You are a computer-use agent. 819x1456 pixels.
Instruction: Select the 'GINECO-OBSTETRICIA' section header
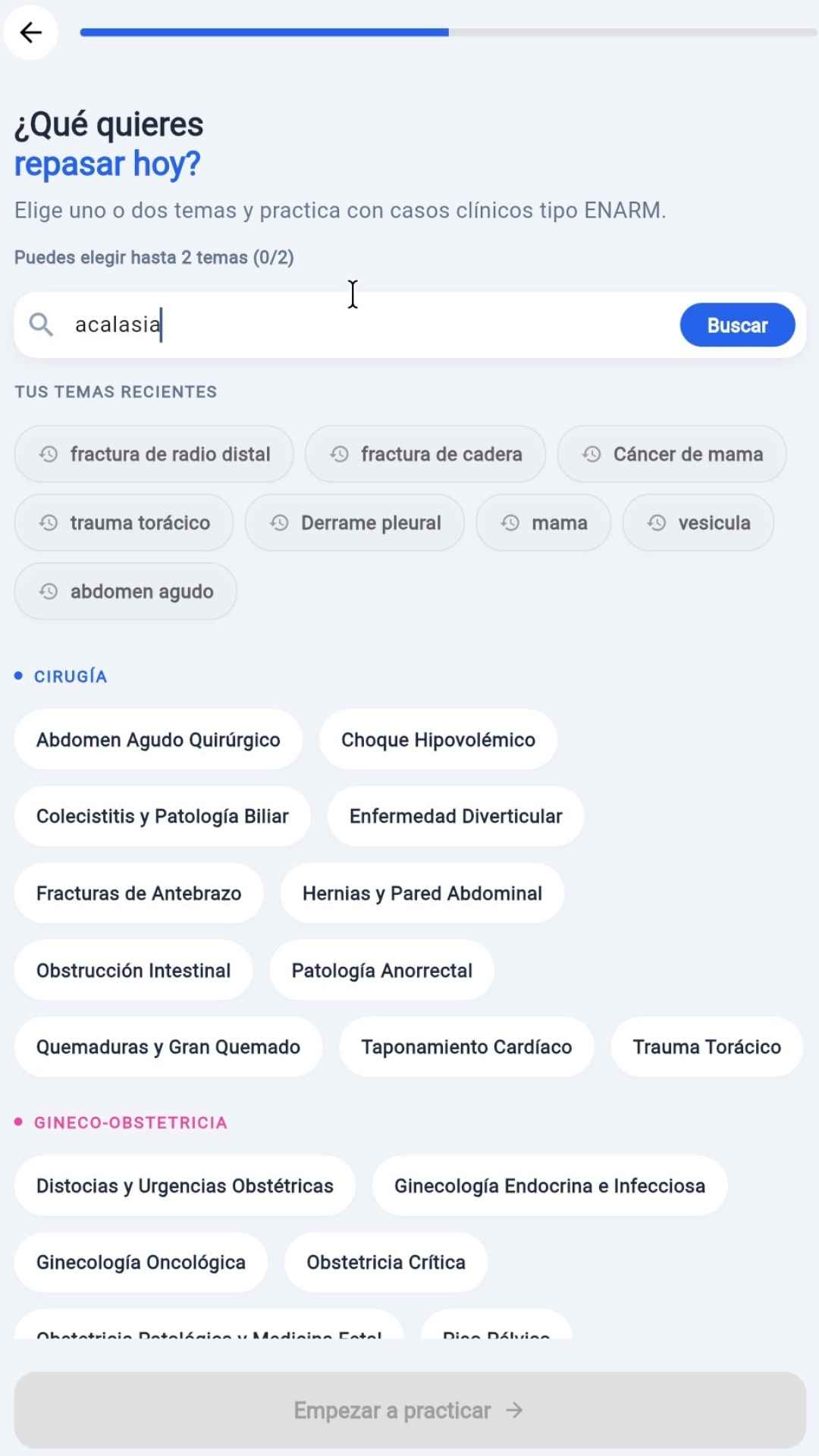coord(130,1122)
